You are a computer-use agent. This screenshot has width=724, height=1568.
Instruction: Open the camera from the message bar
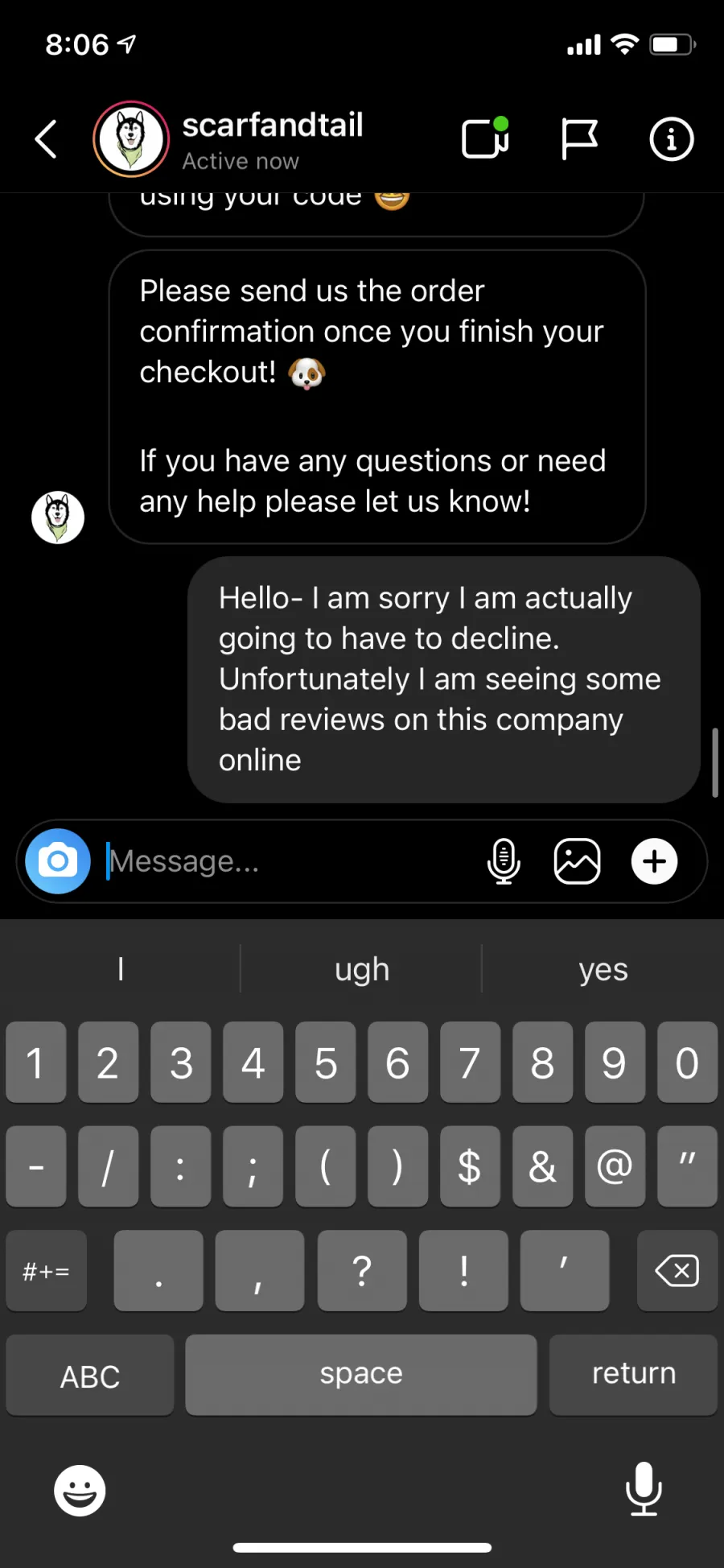(58, 861)
